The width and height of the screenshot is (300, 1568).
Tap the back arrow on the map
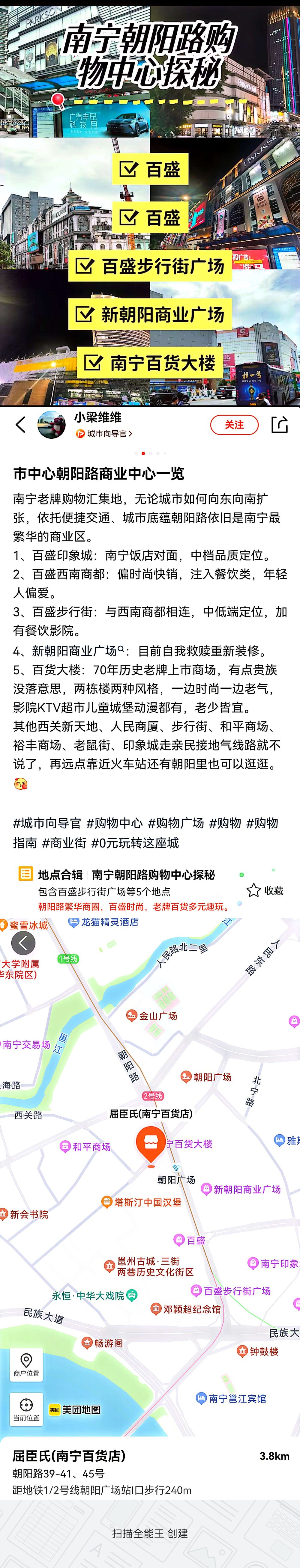(23, 943)
